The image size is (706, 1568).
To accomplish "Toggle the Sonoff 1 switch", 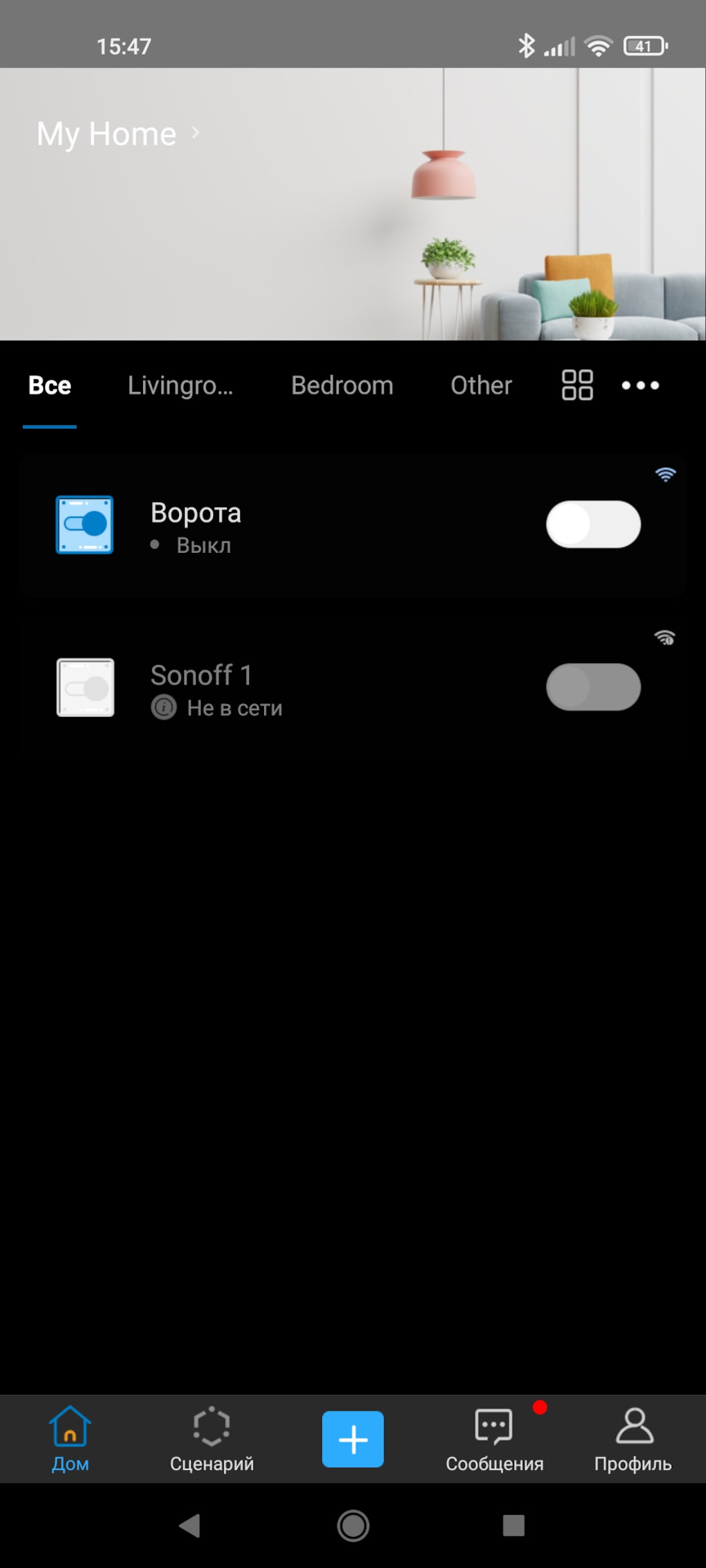I will pos(593,687).
